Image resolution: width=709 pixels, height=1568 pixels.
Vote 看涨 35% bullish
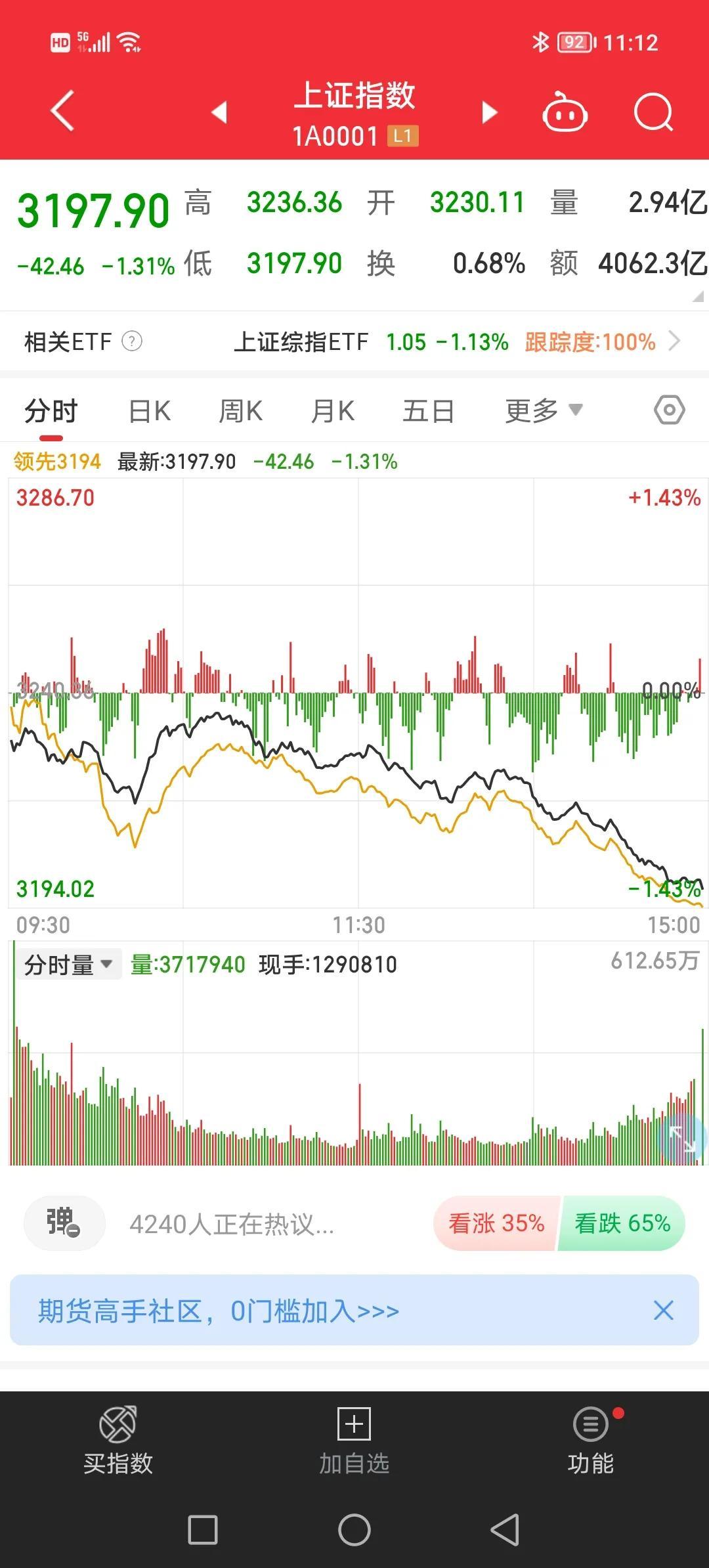(496, 1223)
